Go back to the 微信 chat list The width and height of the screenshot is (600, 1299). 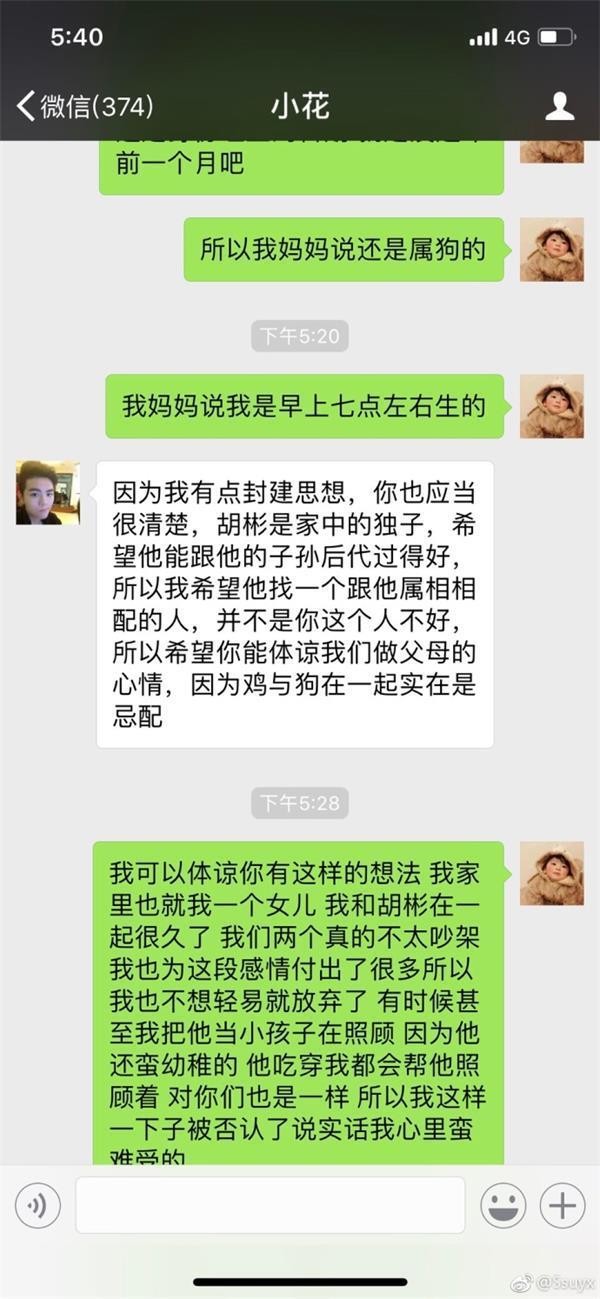(85, 106)
